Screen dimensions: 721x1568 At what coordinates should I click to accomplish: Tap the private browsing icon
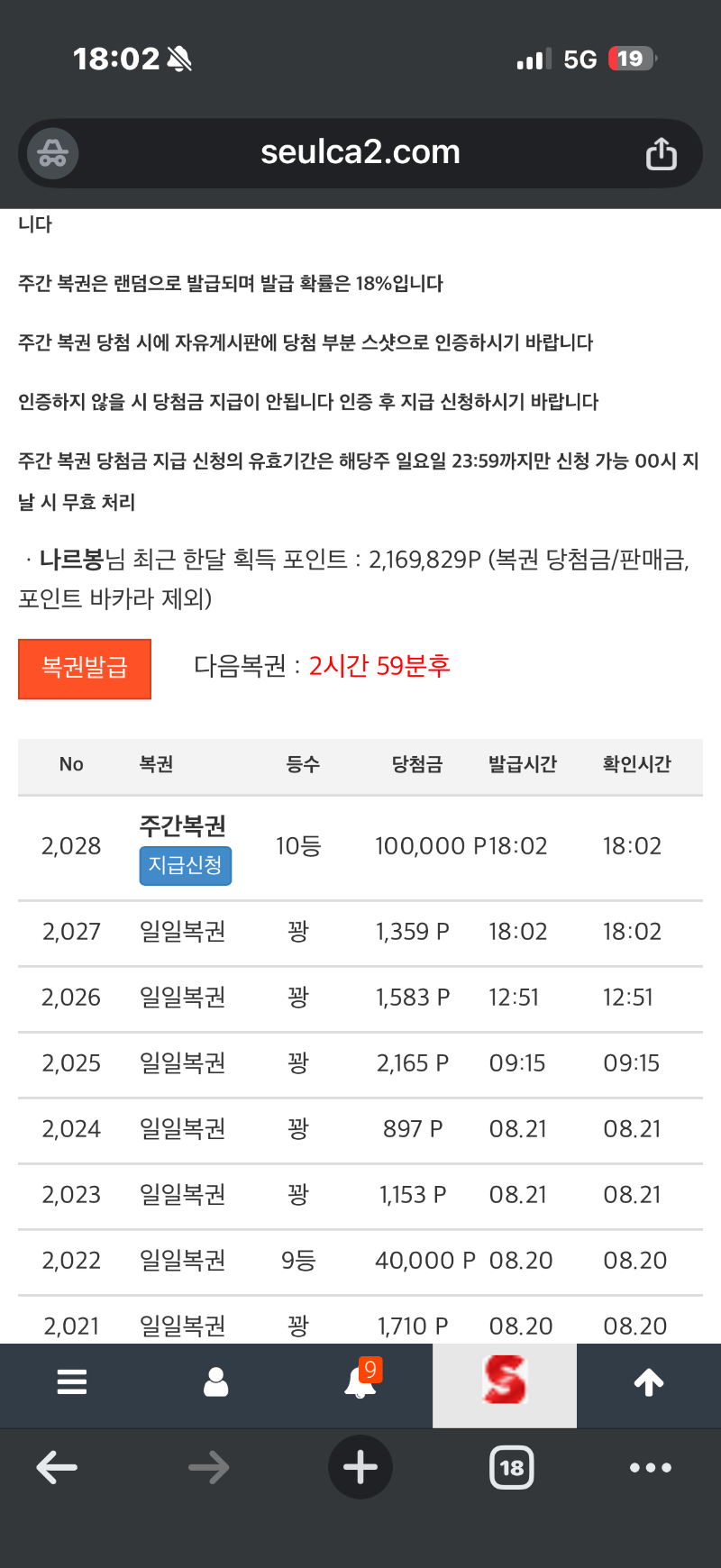pyautogui.click(x=52, y=154)
